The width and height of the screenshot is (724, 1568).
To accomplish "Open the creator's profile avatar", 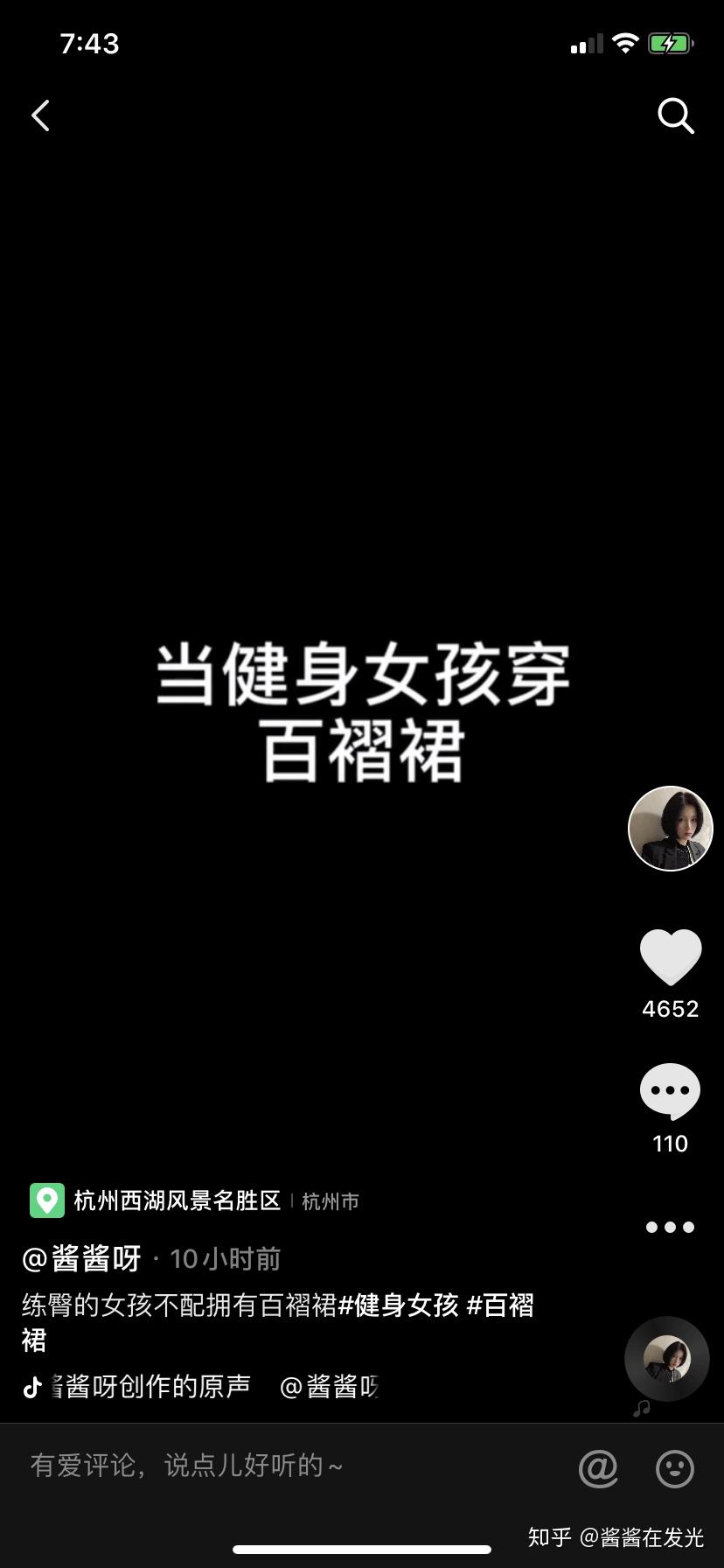I will click(x=671, y=829).
